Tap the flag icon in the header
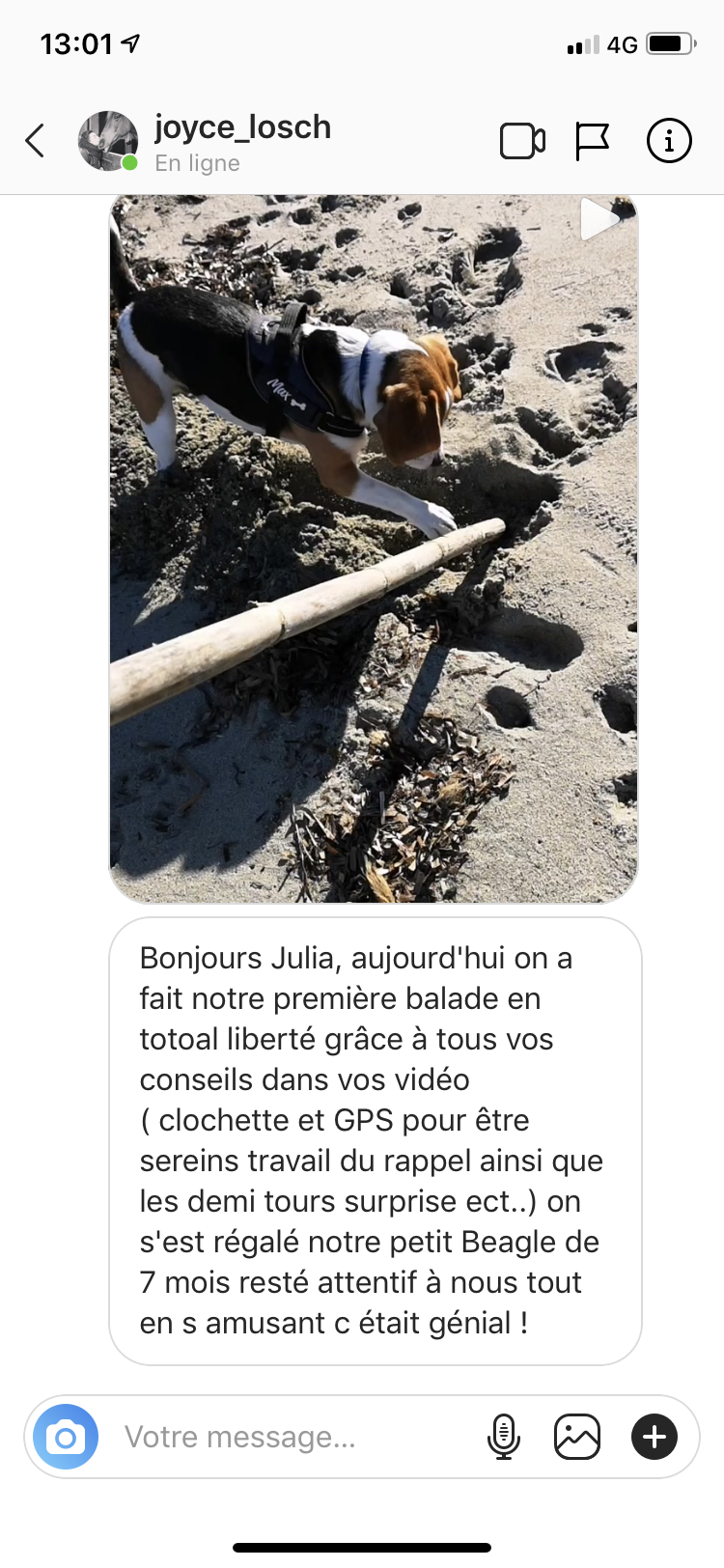724x1568 pixels. pyautogui.click(x=592, y=141)
